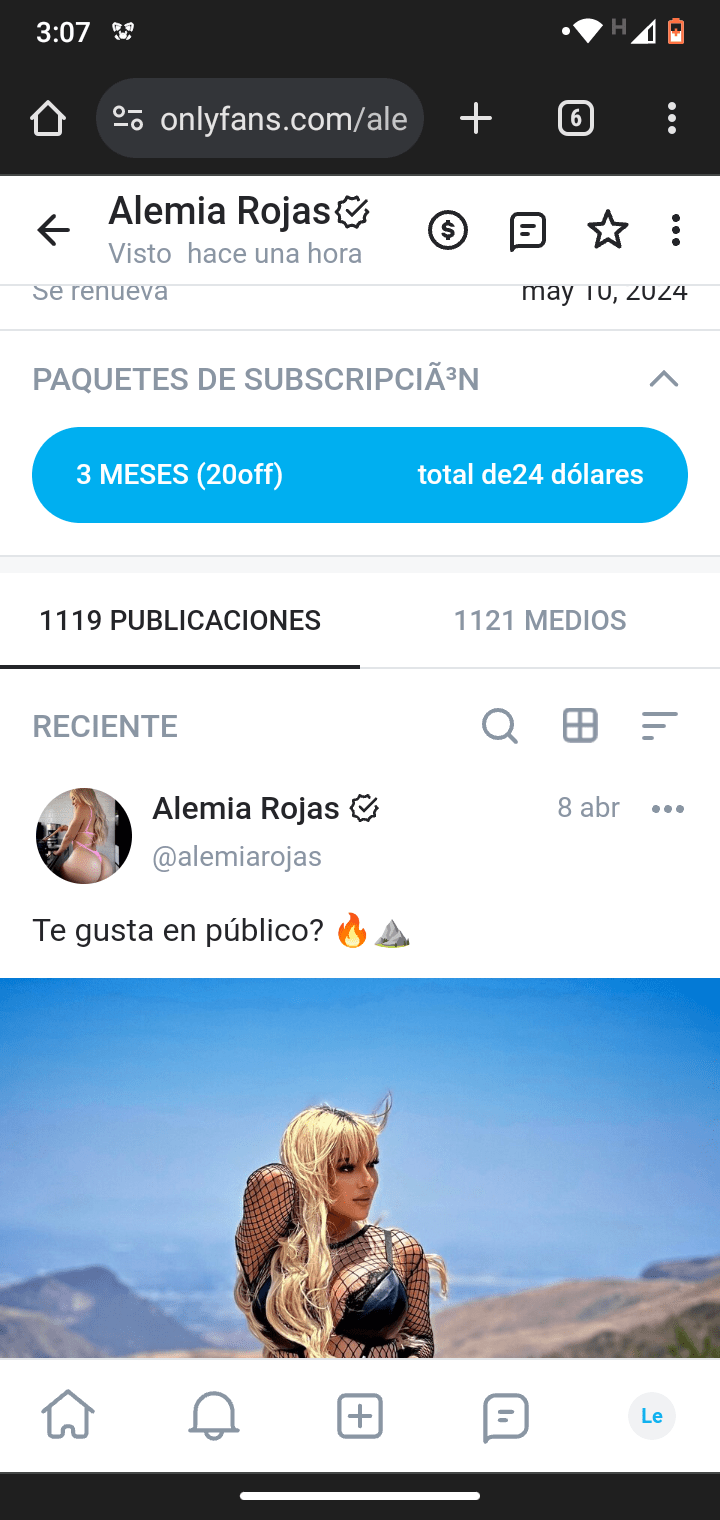
Task: Switch to the 1121 MEDIOS tab
Action: coord(539,620)
